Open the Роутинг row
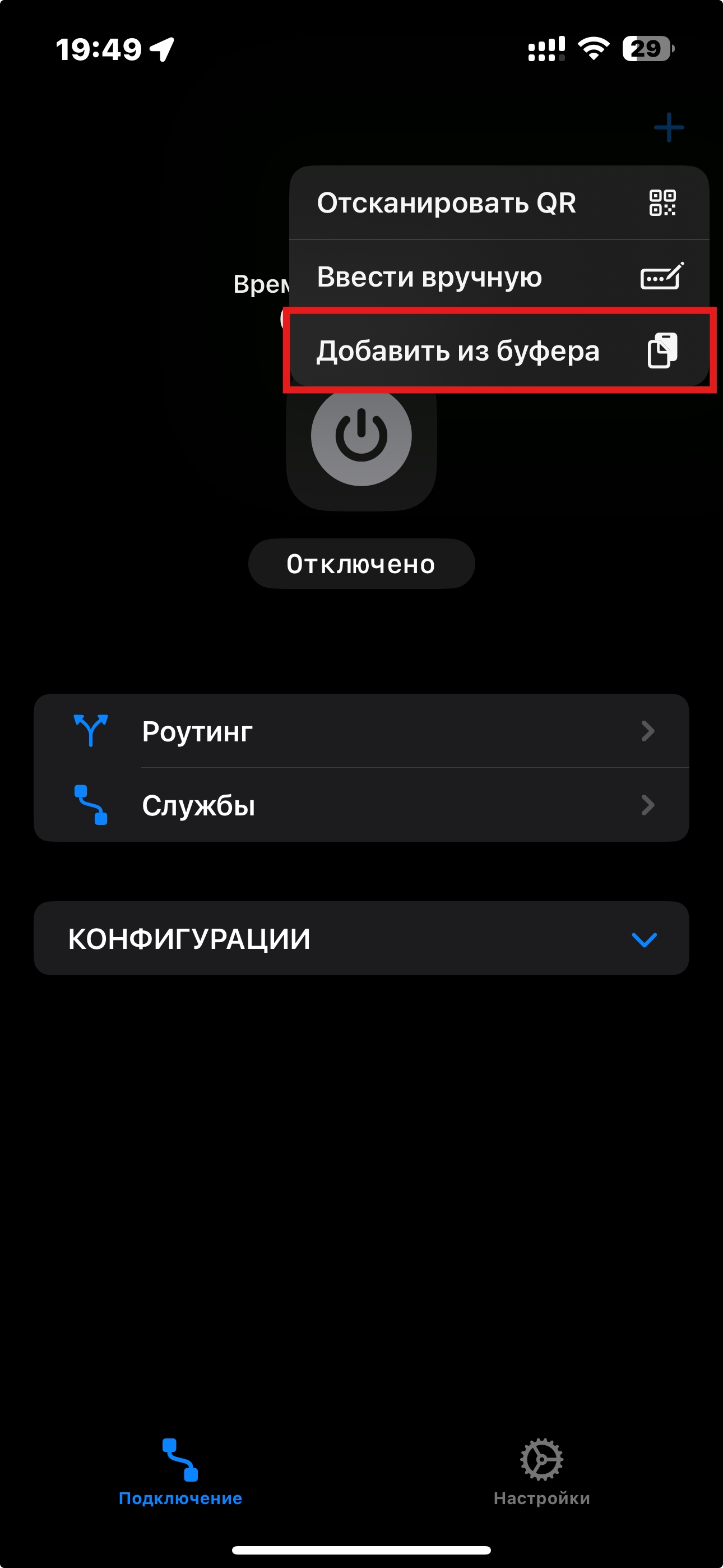Viewport: 723px width, 1568px height. click(x=361, y=731)
